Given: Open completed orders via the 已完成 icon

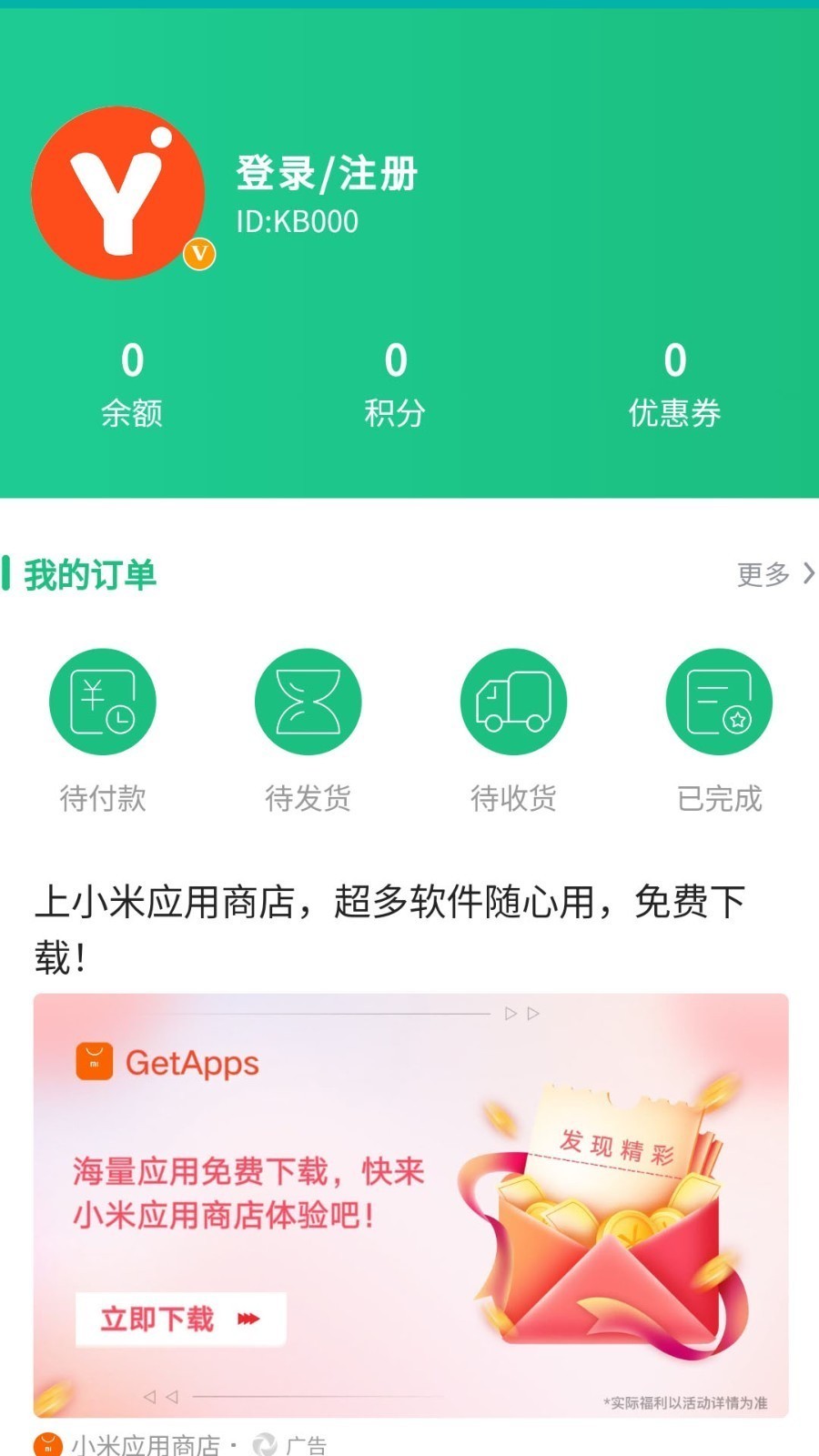Looking at the screenshot, I should pos(718,703).
